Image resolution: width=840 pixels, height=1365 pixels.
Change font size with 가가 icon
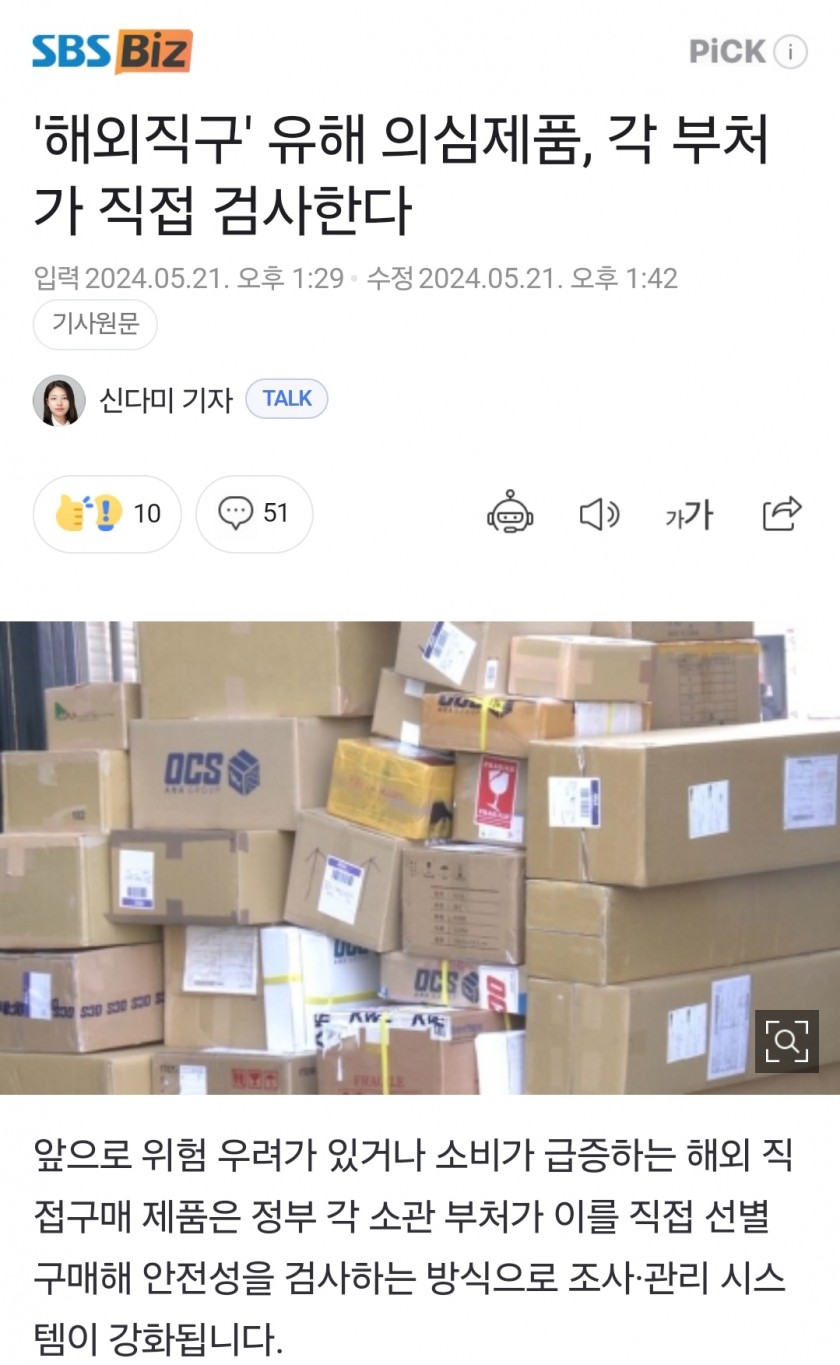coord(689,514)
